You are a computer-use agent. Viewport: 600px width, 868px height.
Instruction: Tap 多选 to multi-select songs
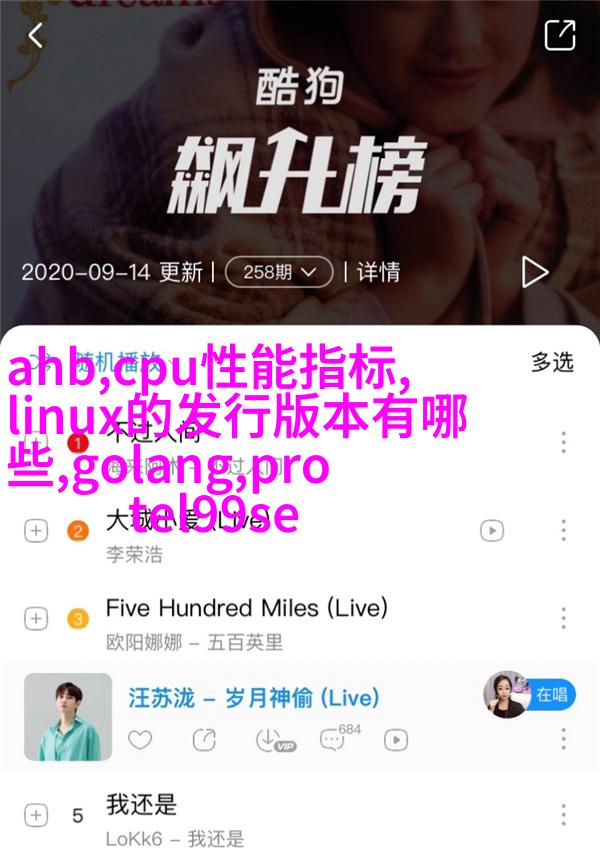552,361
